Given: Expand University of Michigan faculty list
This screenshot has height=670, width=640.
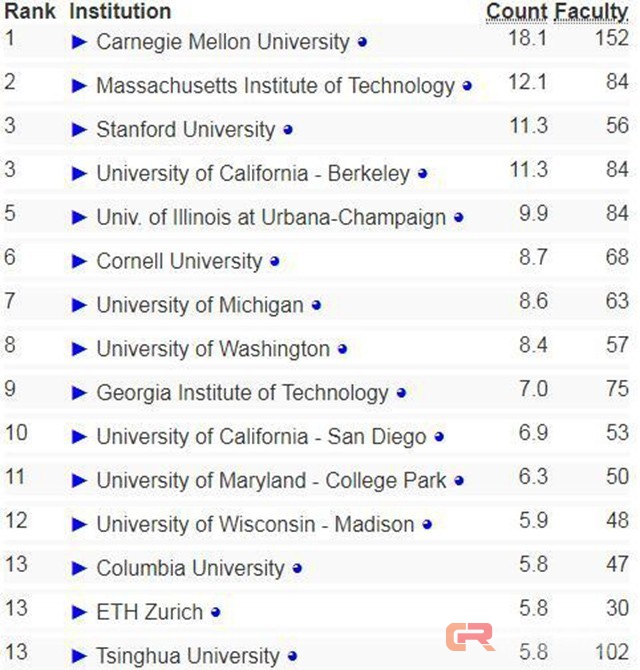Looking at the screenshot, I should (x=80, y=306).
